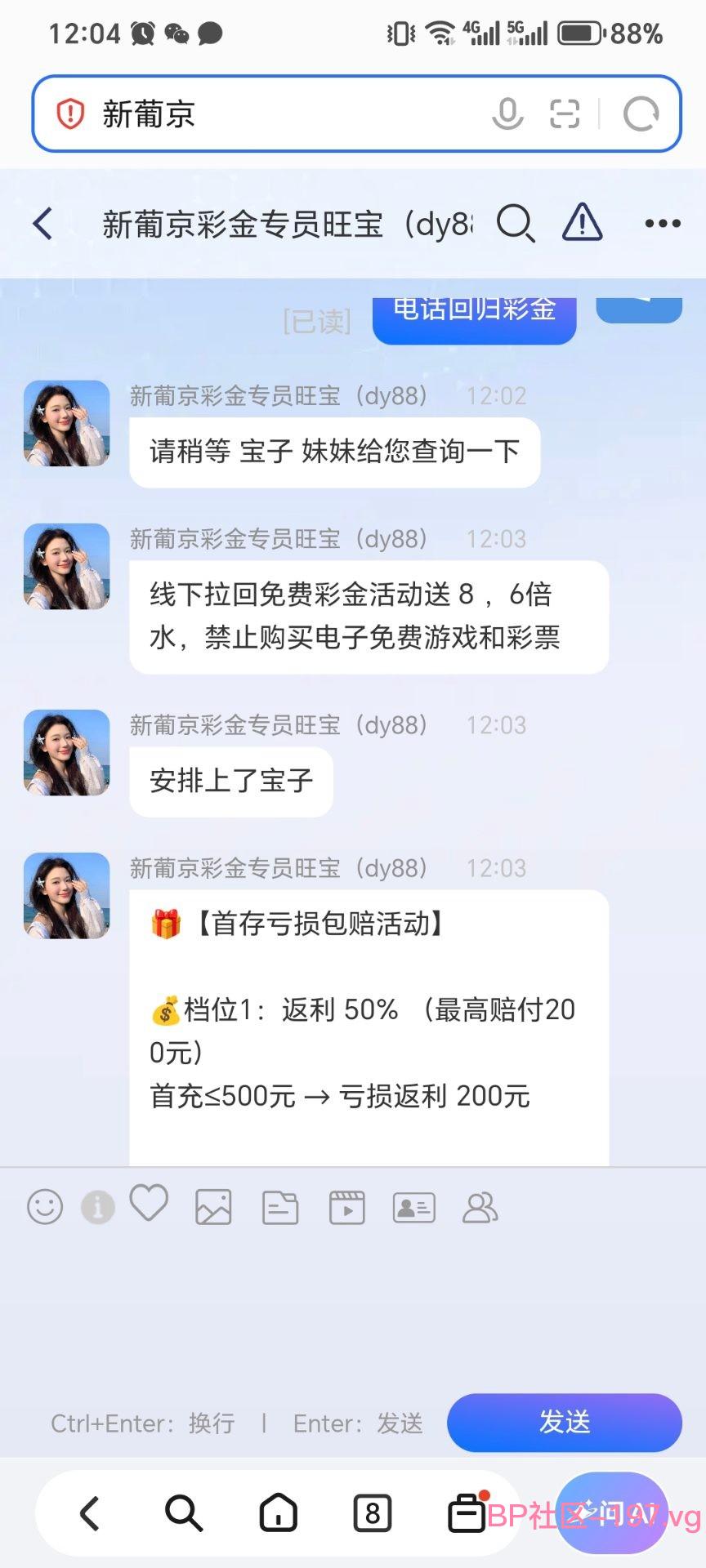Open the three-dot overflow menu
706x1568 pixels.
663,223
